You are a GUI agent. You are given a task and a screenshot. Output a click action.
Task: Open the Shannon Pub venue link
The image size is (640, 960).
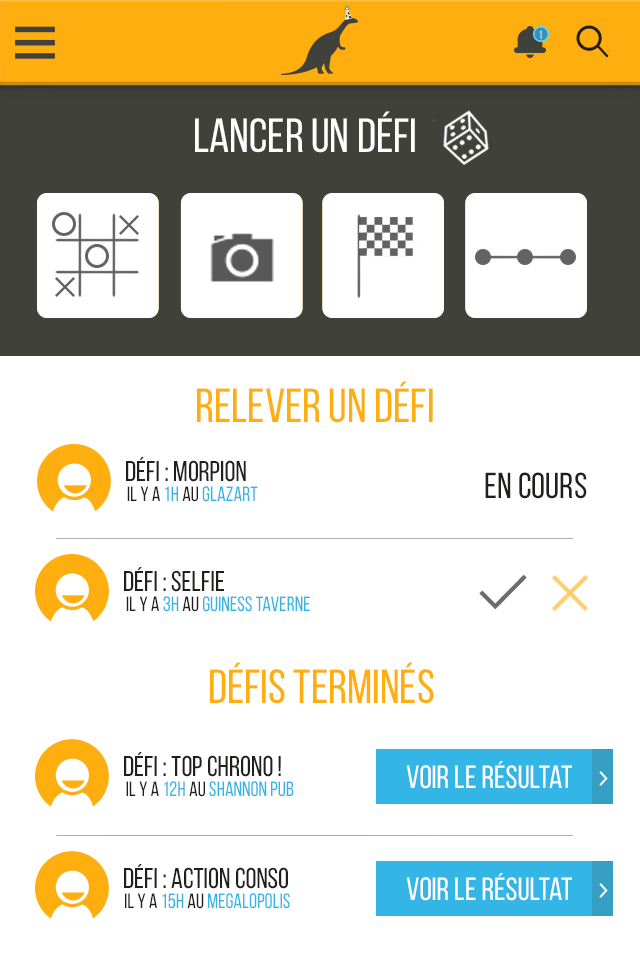tap(251, 790)
